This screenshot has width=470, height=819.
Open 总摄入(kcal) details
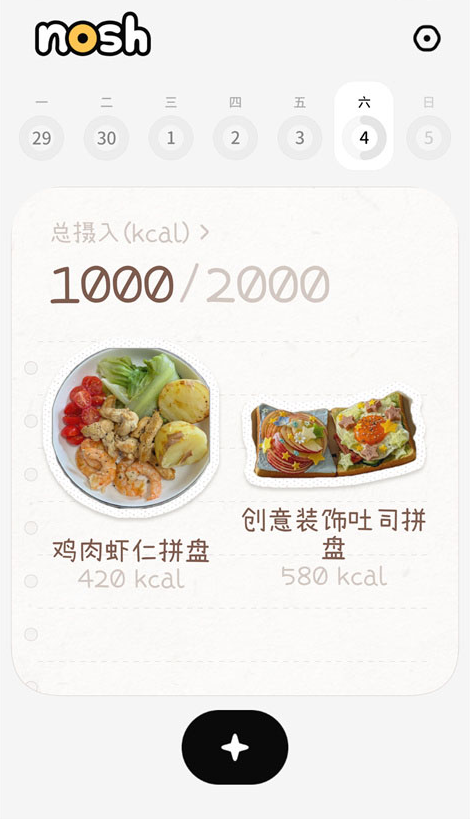[x=130, y=233]
